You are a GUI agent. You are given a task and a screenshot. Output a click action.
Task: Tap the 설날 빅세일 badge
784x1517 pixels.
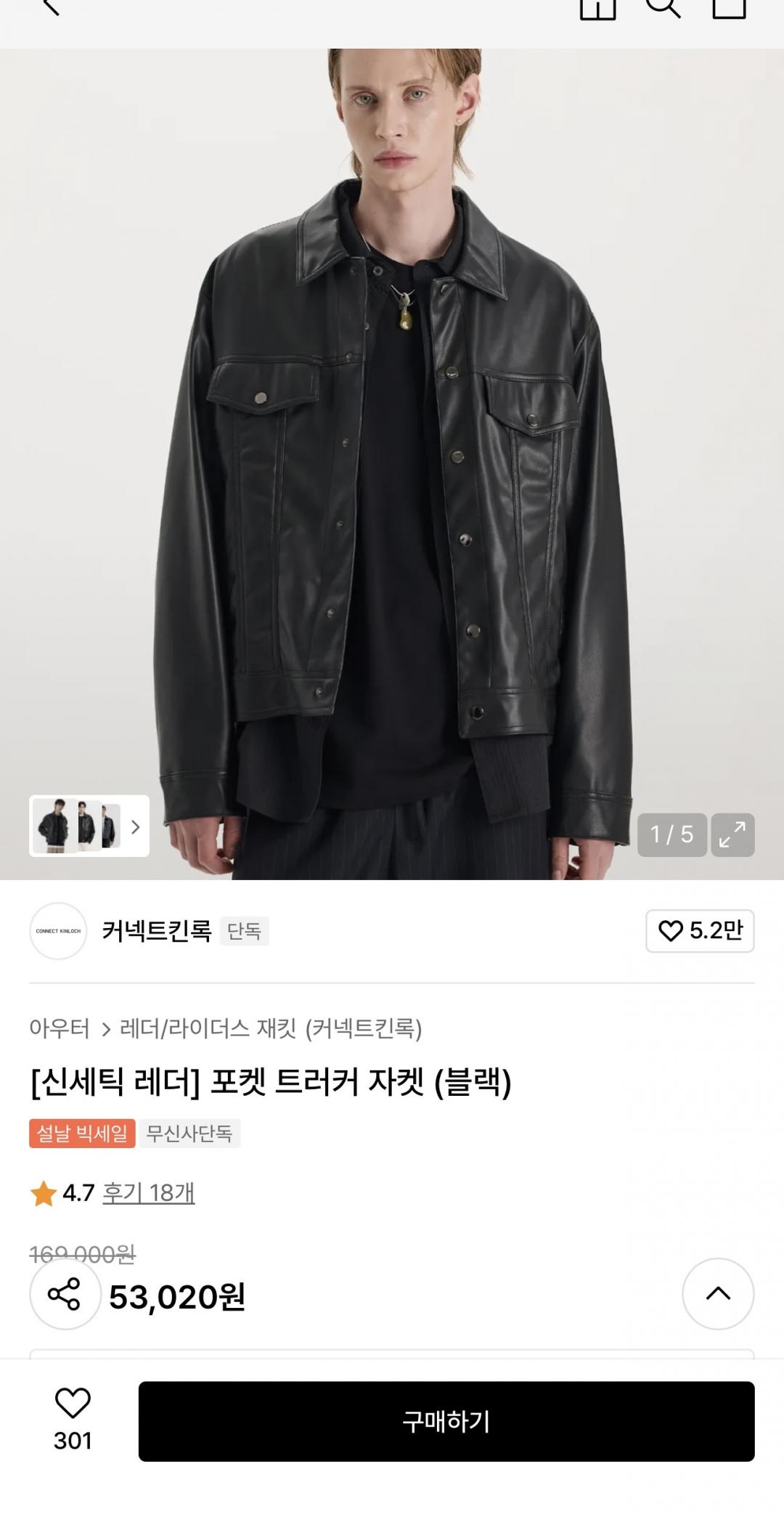pyautogui.click(x=82, y=1133)
